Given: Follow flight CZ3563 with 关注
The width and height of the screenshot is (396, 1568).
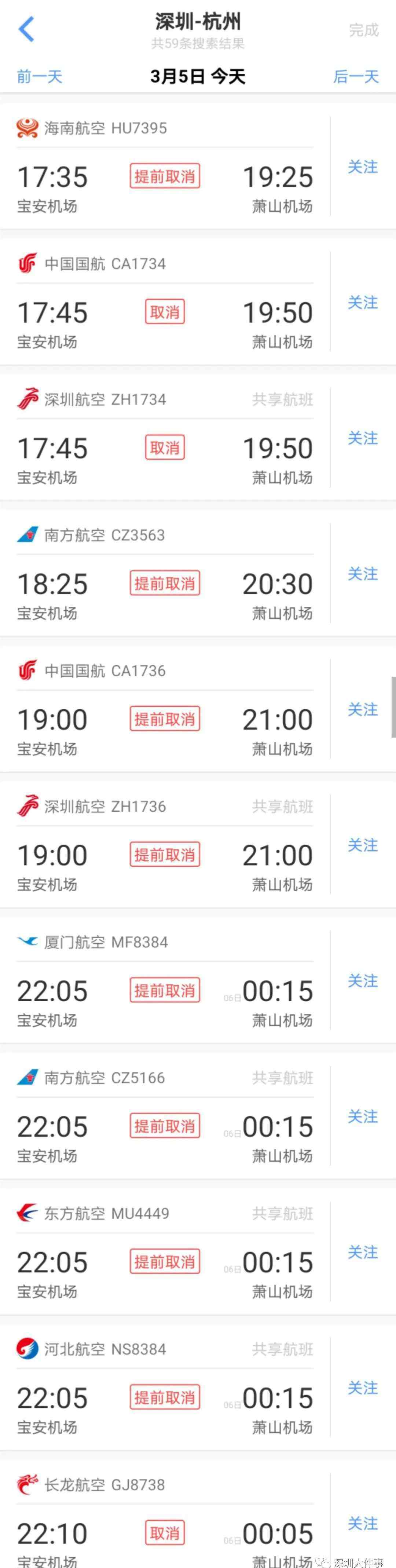Looking at the screenshot, I should pyautogui.click(x=363, y=574).
